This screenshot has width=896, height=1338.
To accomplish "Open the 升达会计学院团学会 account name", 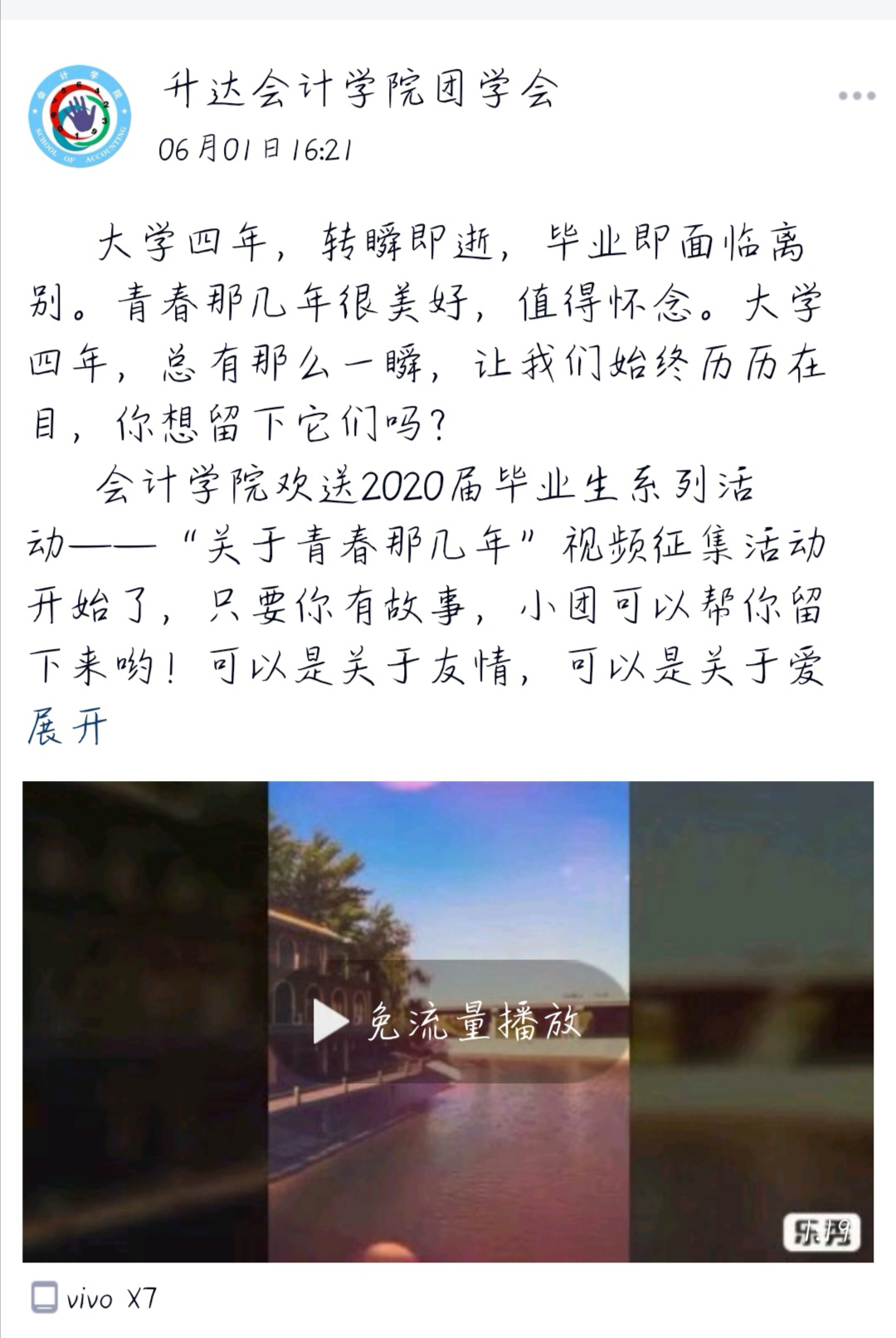I will click(360, 90).
